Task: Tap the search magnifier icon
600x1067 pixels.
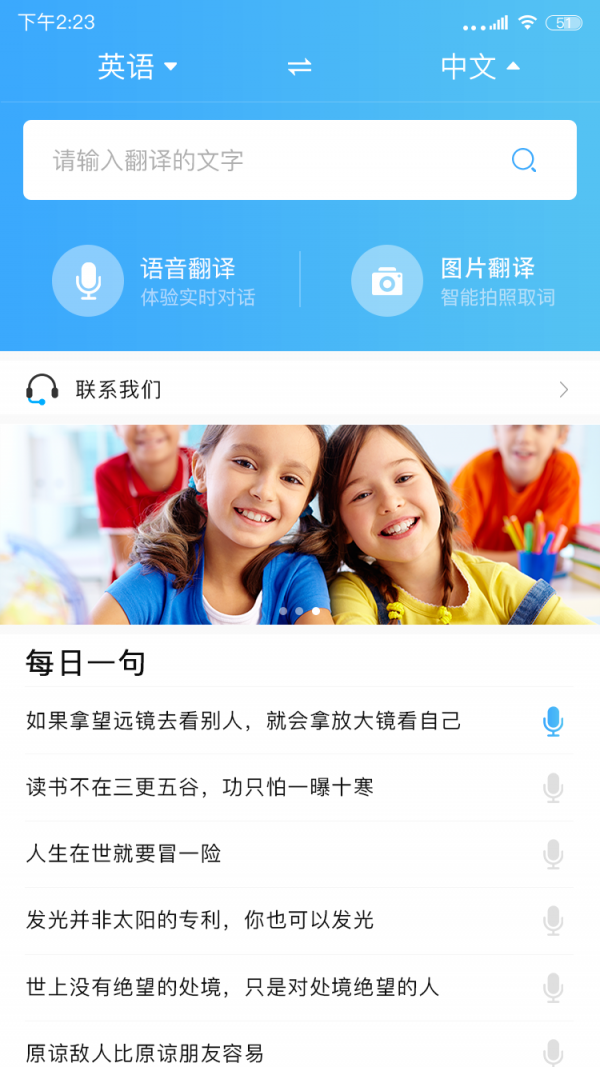Action: [524, 160]
